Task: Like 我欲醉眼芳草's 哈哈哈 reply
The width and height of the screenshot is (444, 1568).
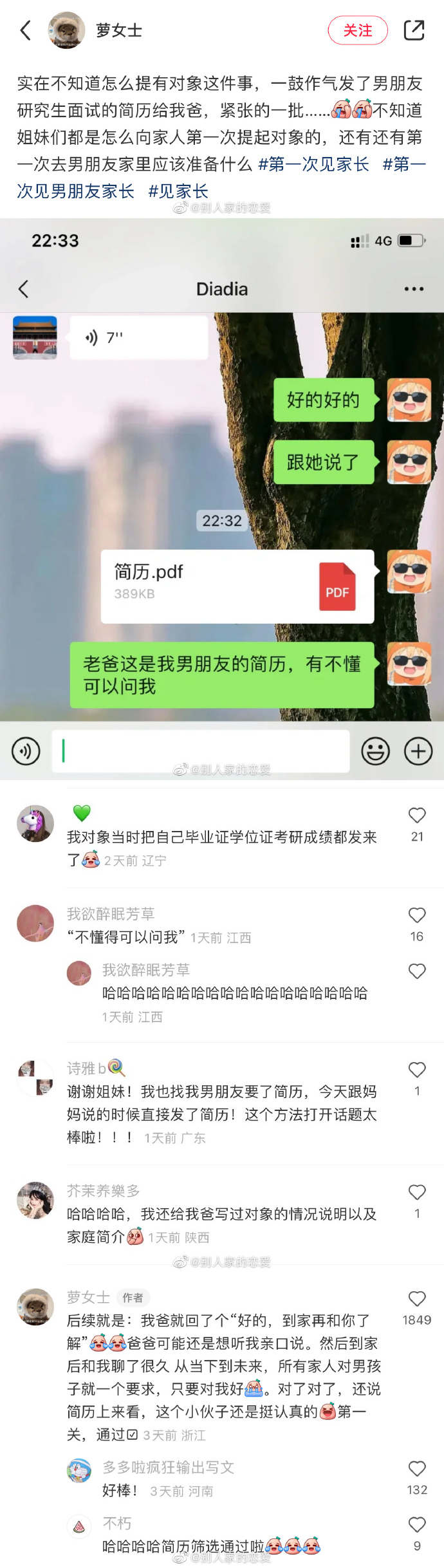Action: [x=417, y=971]
